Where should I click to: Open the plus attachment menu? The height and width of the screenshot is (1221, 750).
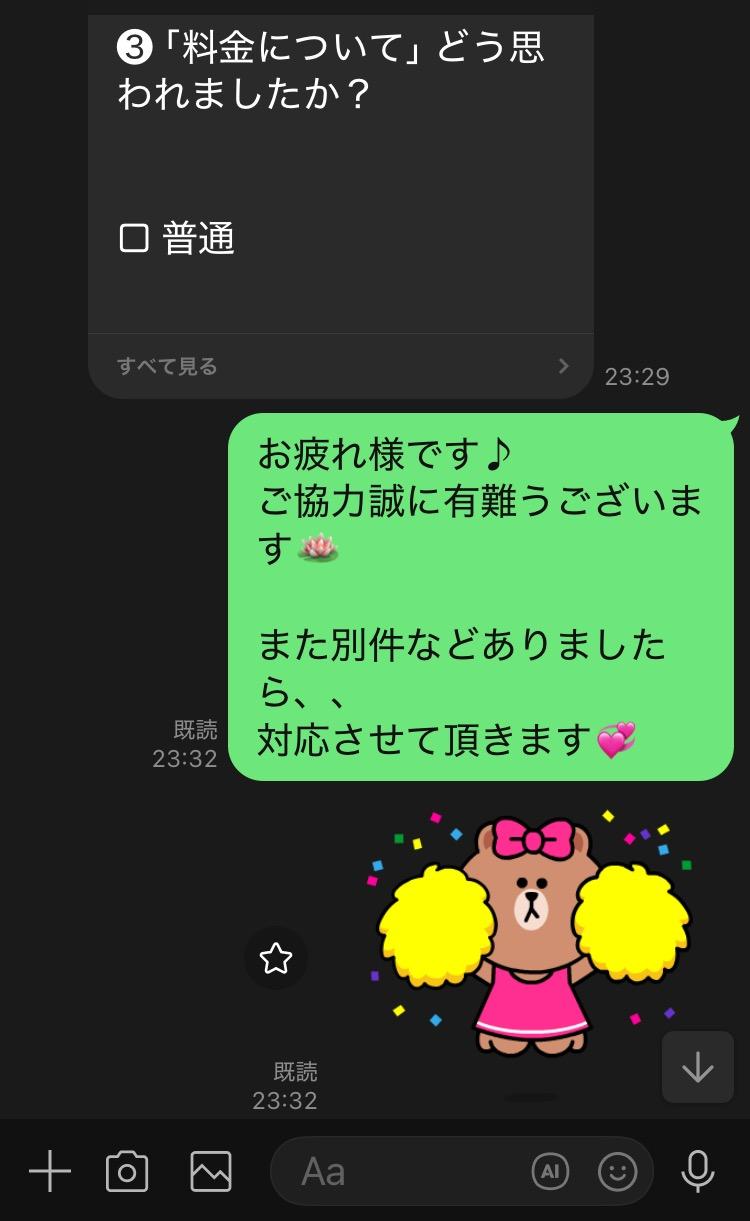click(x=49, y=1171)
